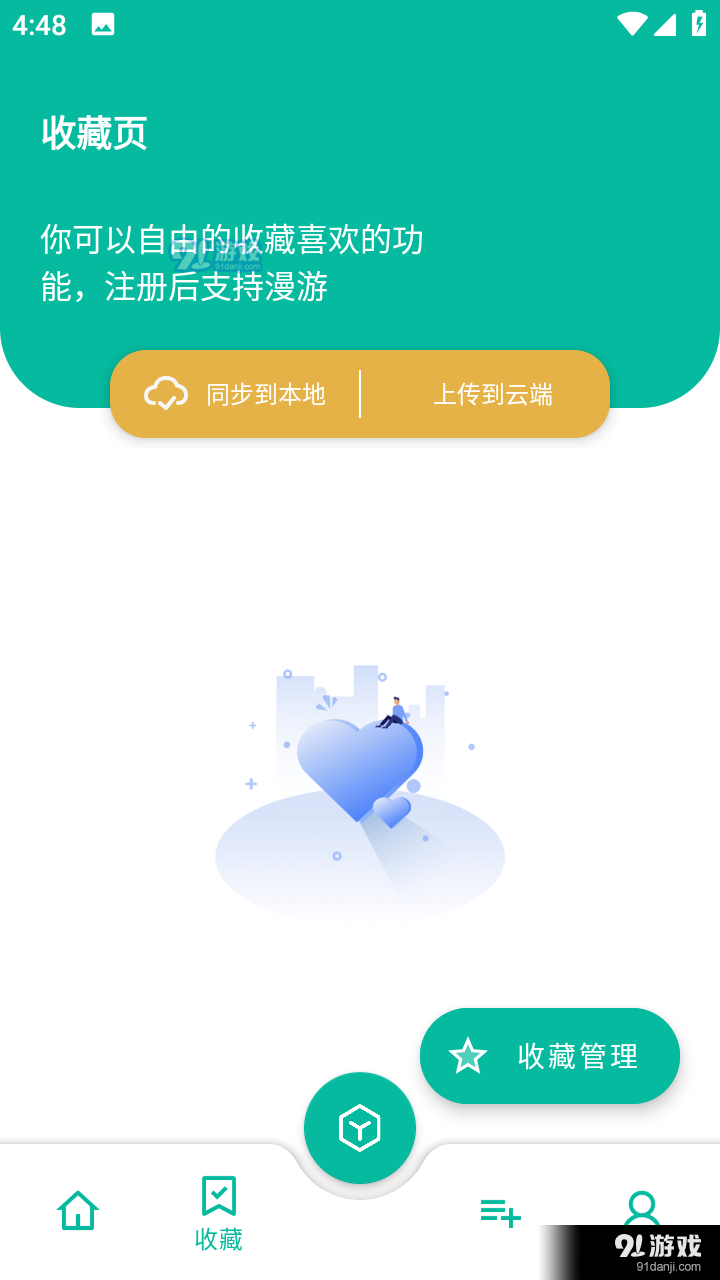Tap the Wi-Fi indicator in status bar
Screen dimensions: 720x1280
point(633,23)
